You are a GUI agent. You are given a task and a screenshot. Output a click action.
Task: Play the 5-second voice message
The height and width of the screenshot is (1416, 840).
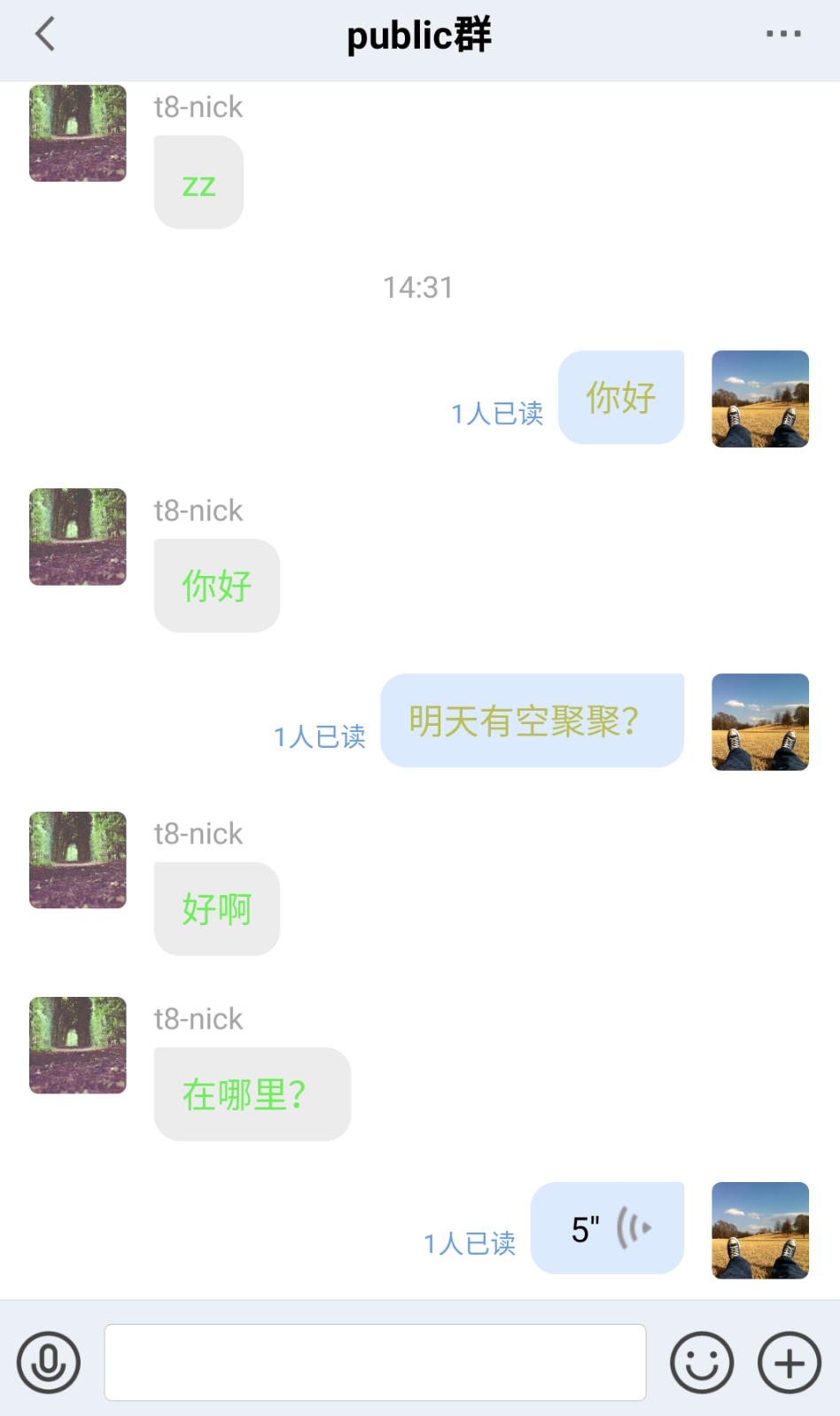coord(607,1228)
